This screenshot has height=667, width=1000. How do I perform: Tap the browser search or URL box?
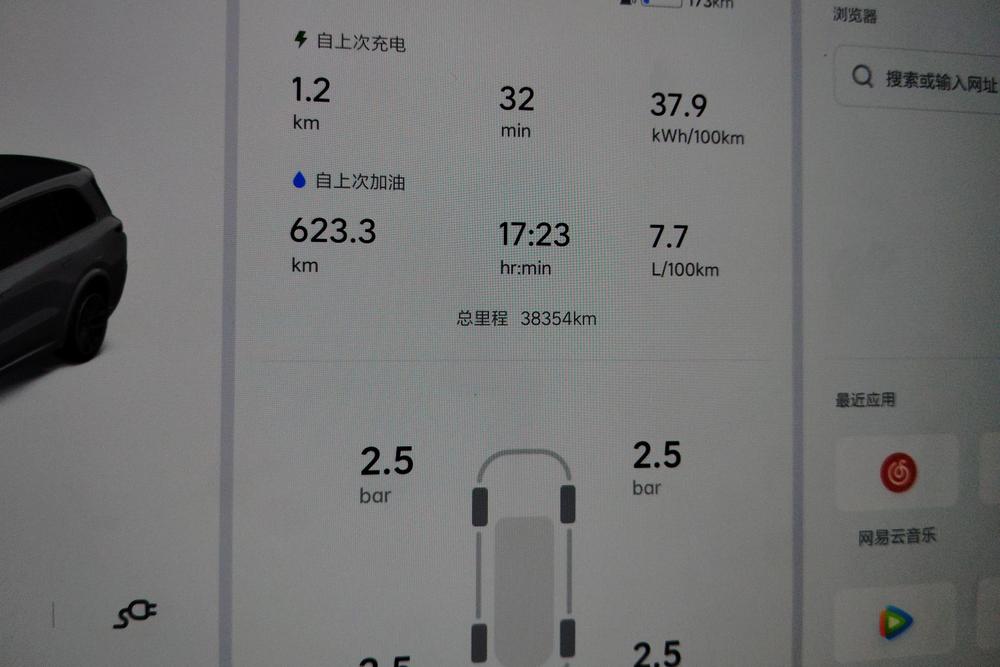click(x=918, y=79)
